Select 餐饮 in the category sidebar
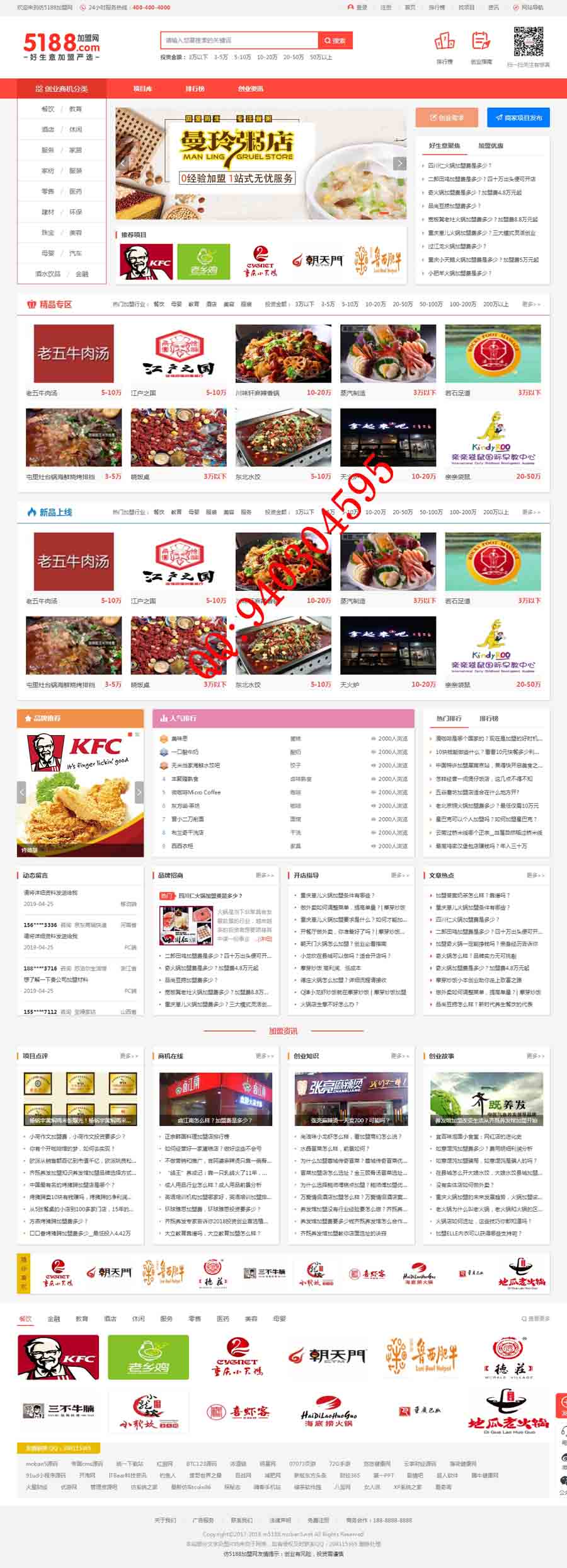The image size is (567, 1568). 48,109
